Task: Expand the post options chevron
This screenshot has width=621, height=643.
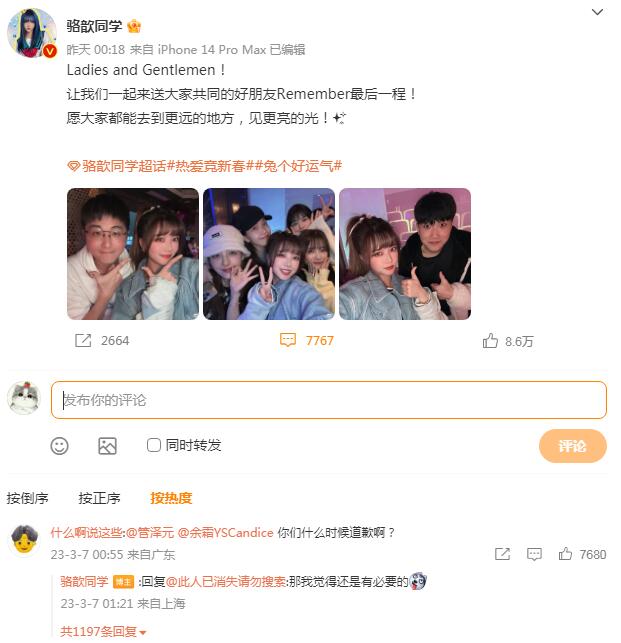Action: pos(597,13)
